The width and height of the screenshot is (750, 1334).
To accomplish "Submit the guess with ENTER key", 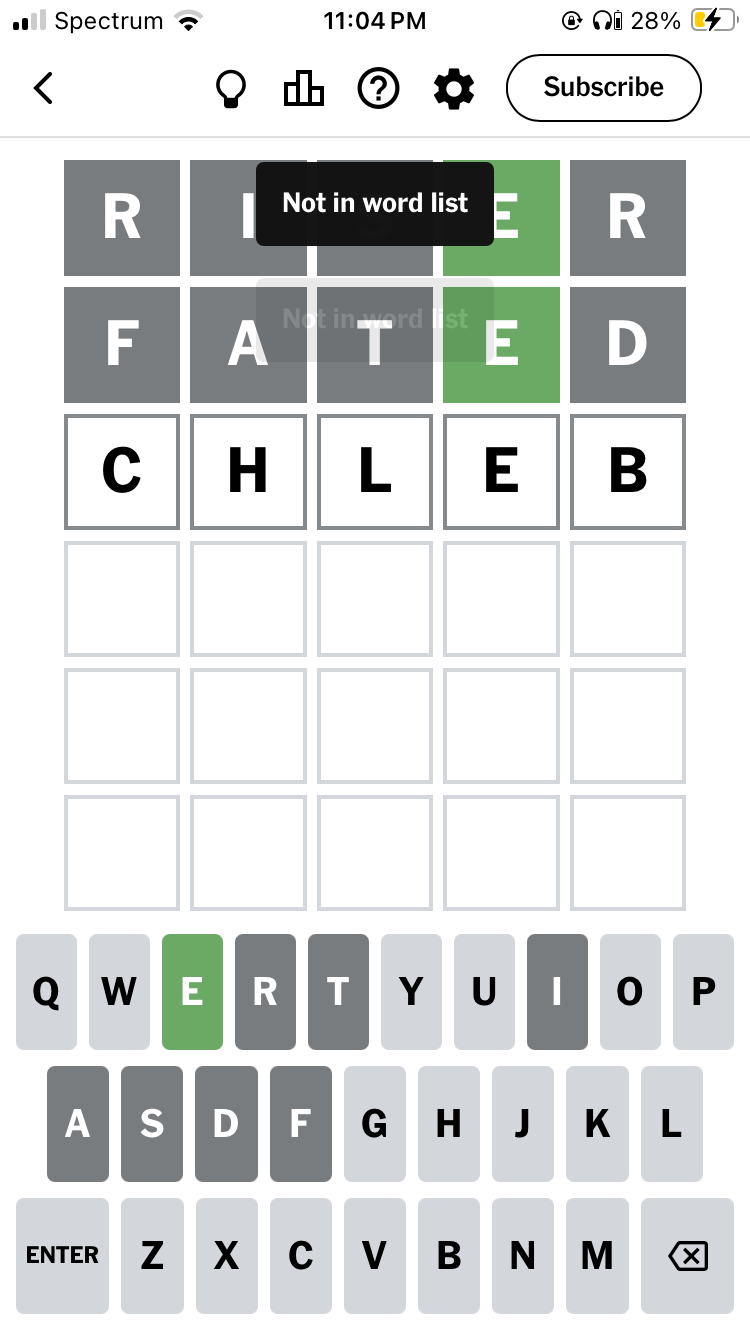I will pyautogui.click(x=62, y=1255).
